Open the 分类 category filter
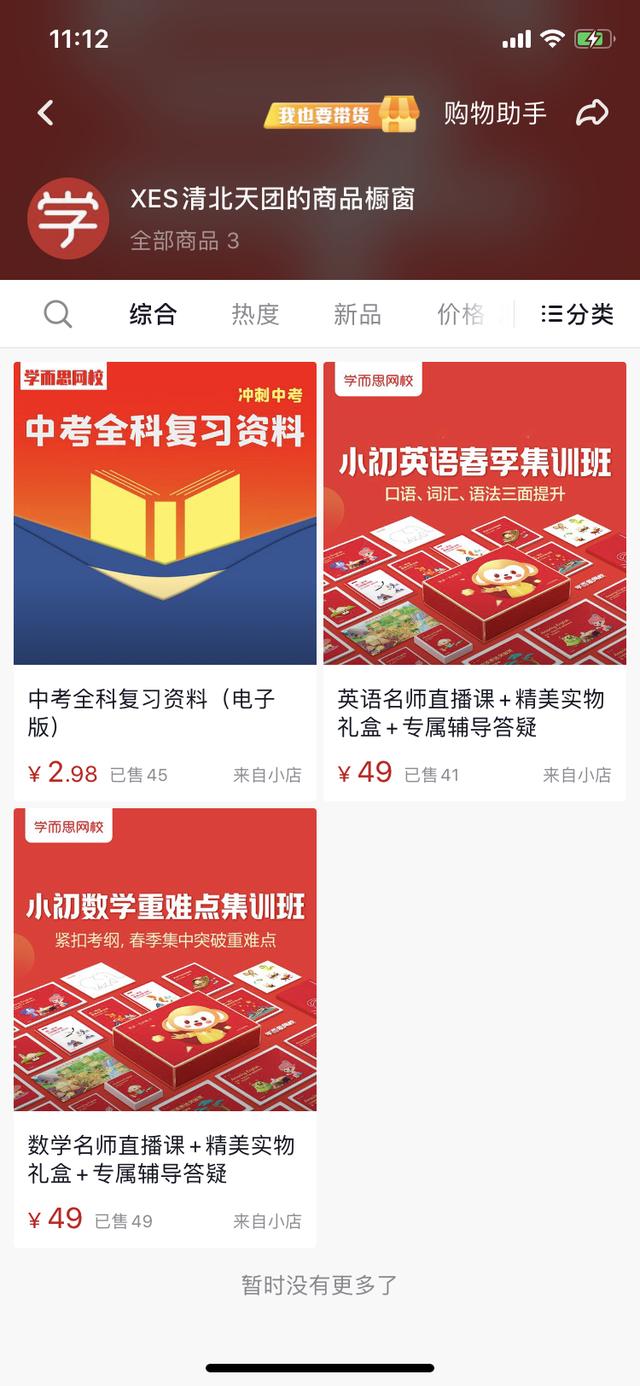Screen dimensions: 640x1386 pos(577,315)
